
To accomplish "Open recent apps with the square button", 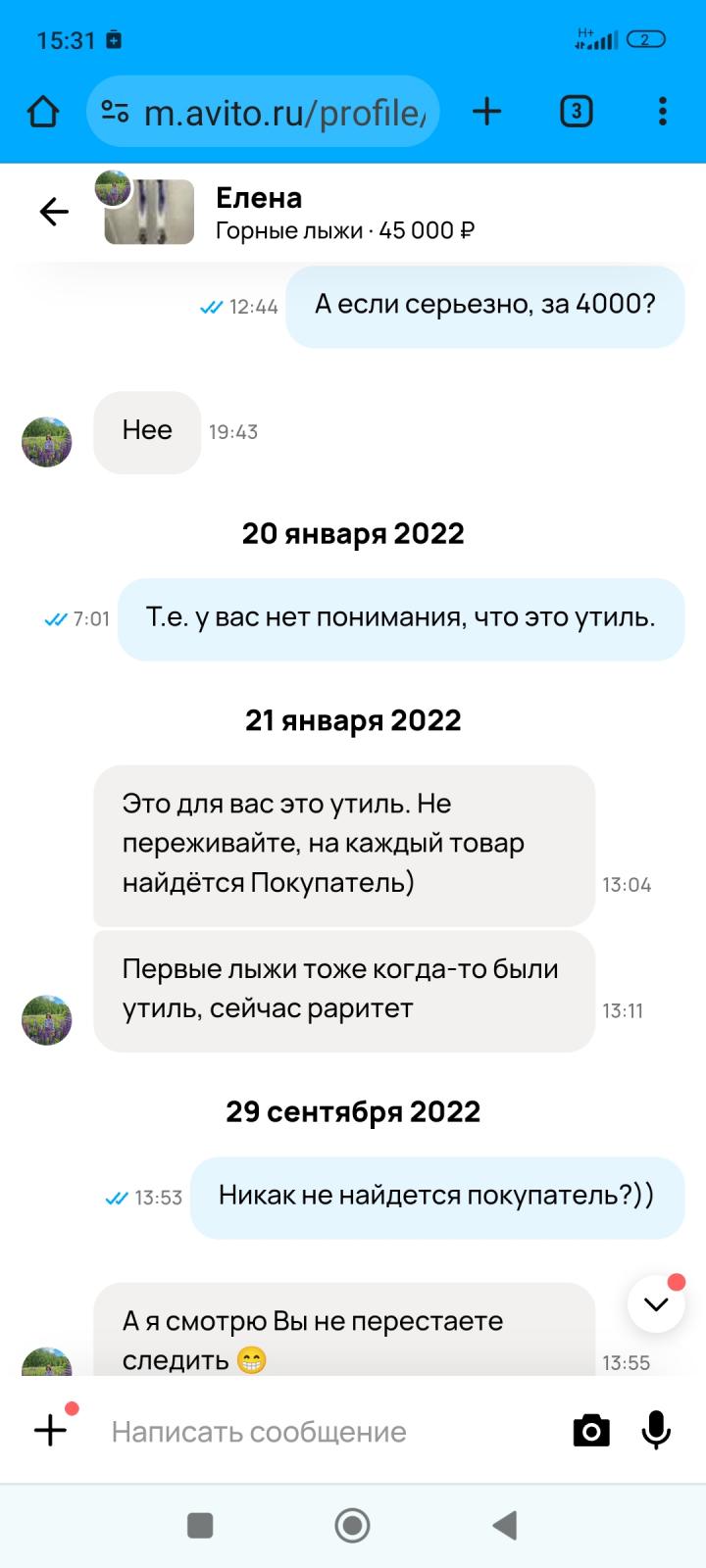I will [x=200, y=1525].
